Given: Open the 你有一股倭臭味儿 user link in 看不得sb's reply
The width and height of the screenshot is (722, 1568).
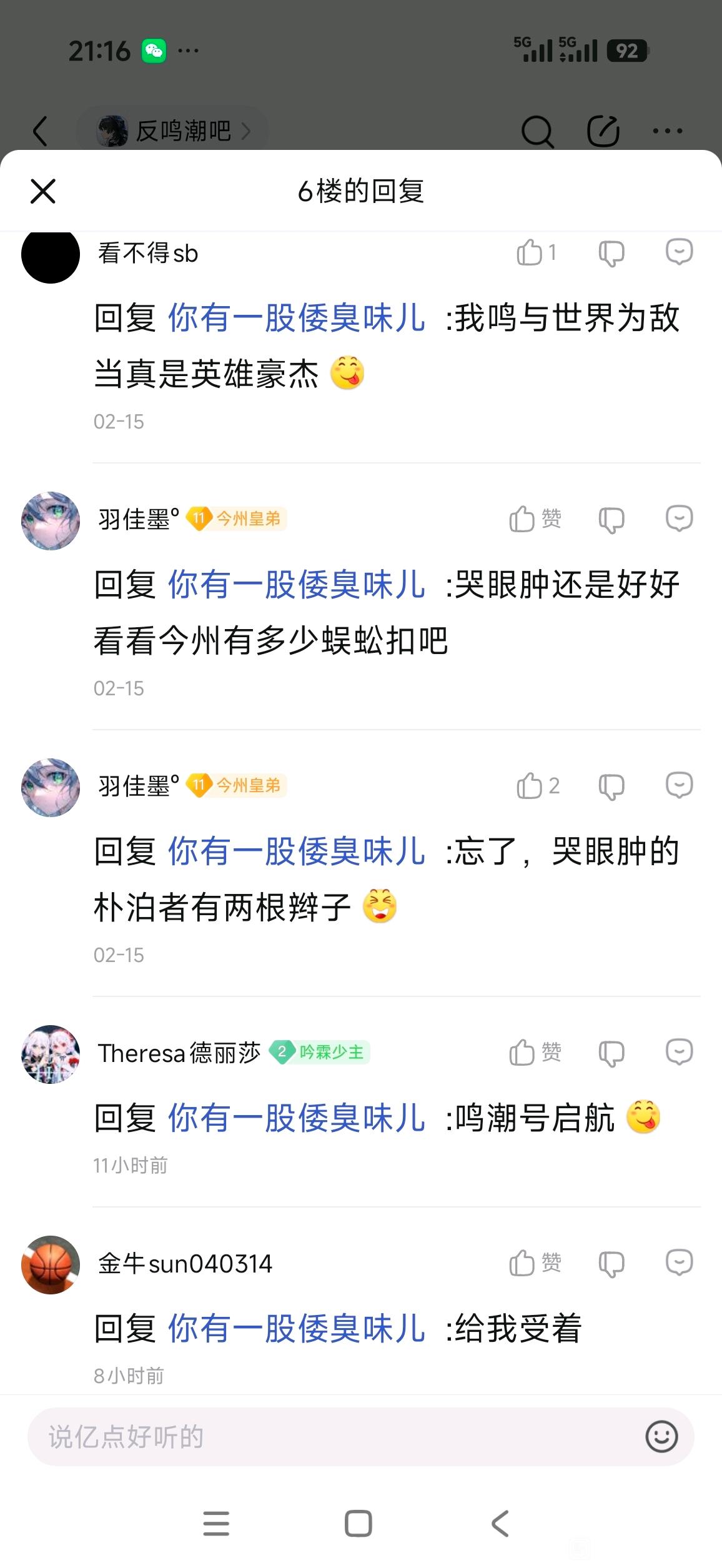Looking at the screenshot, I should pyautogui.click(x=297, y=318).
